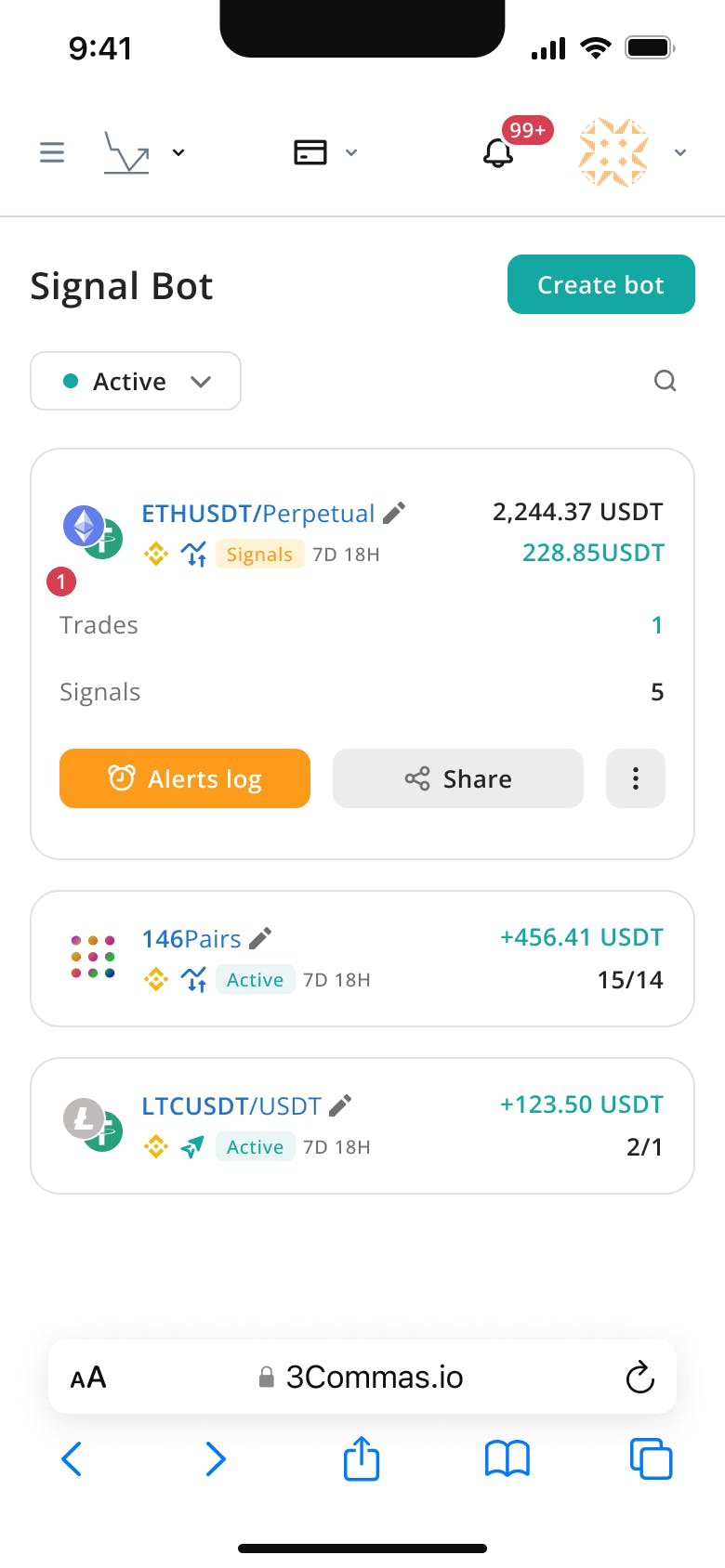Open the 146Pairs bot details
This screenshot has width=725, height=1568.
(192, 939)
